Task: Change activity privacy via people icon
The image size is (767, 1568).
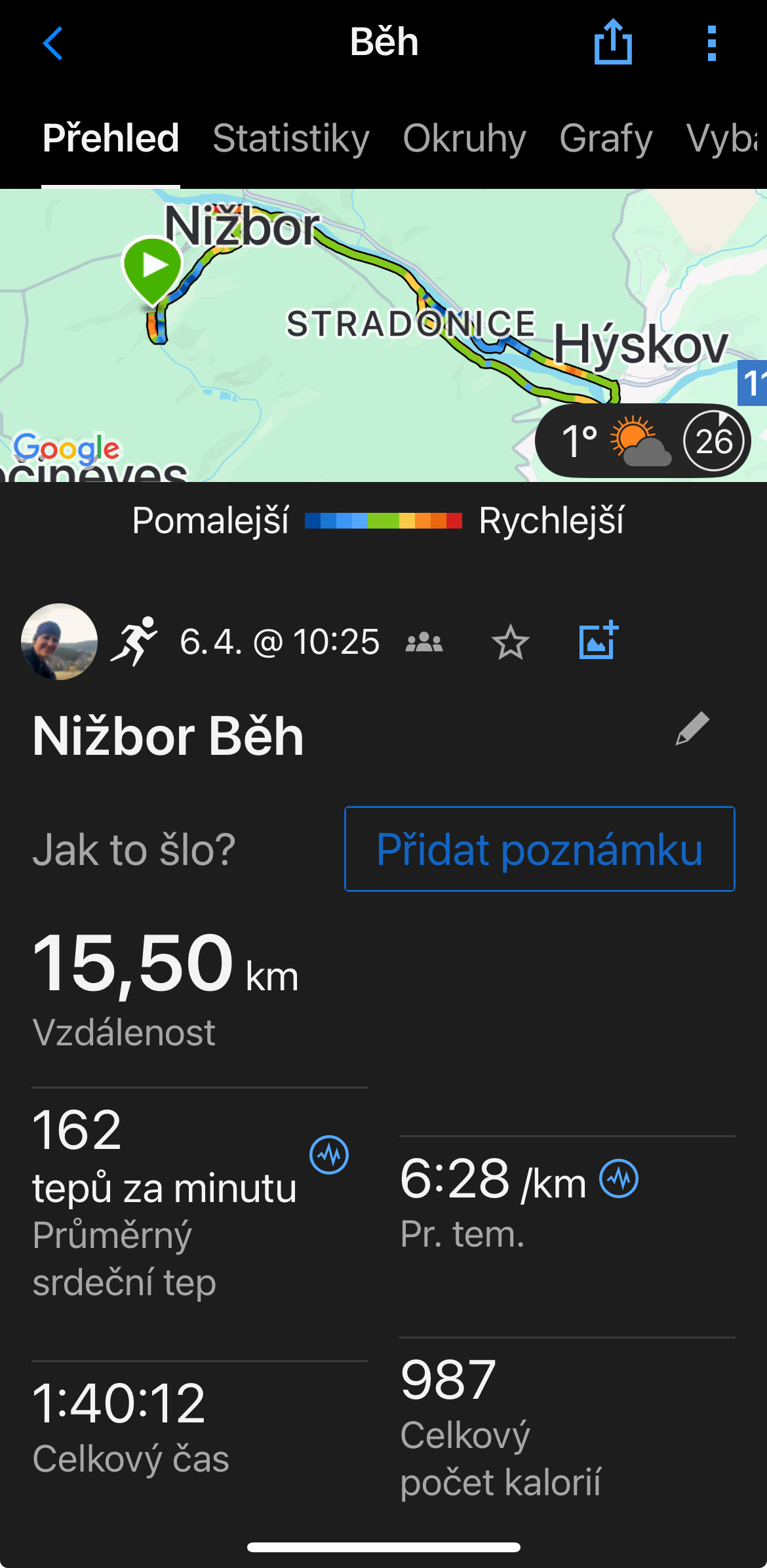Action: 424,642
